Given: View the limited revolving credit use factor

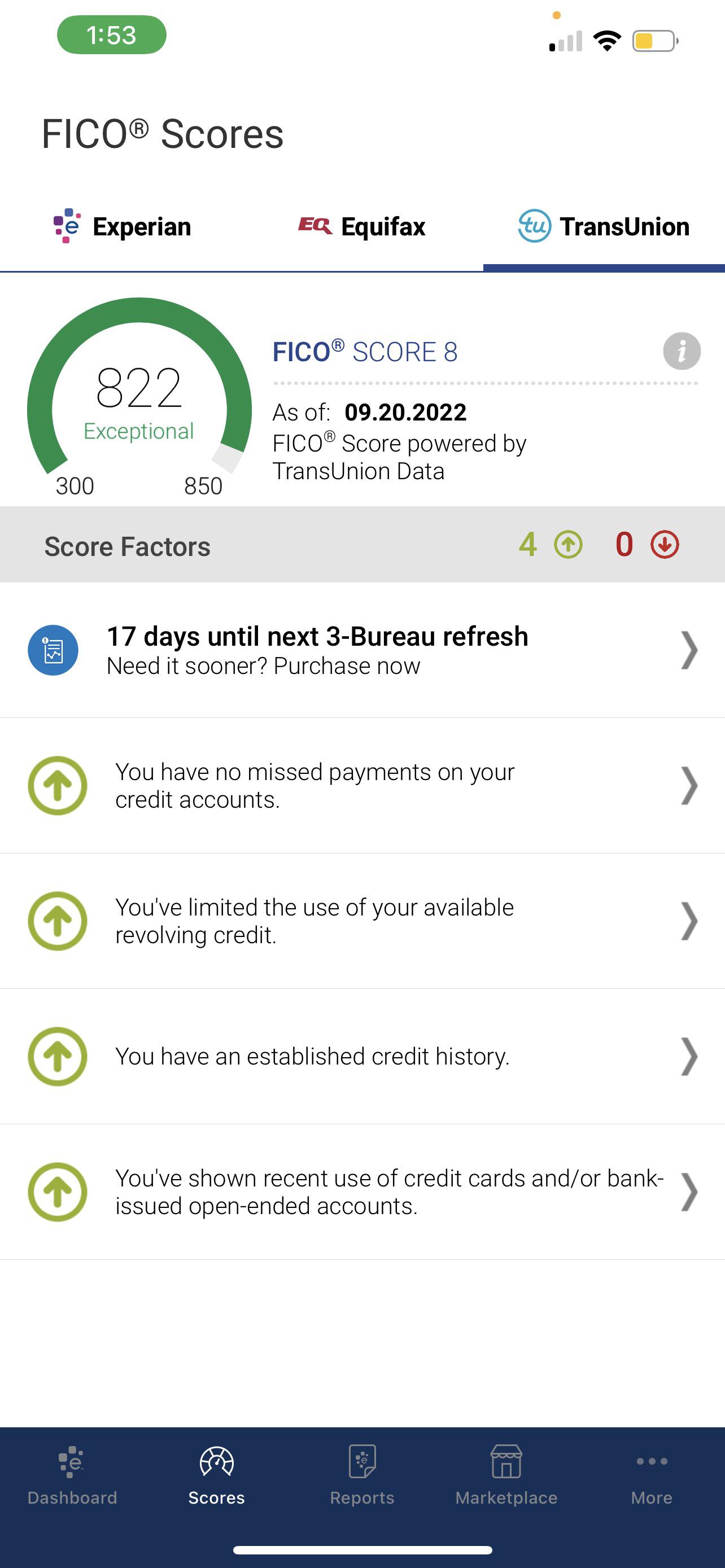Looking at the screenshot, I should (362, 921).
